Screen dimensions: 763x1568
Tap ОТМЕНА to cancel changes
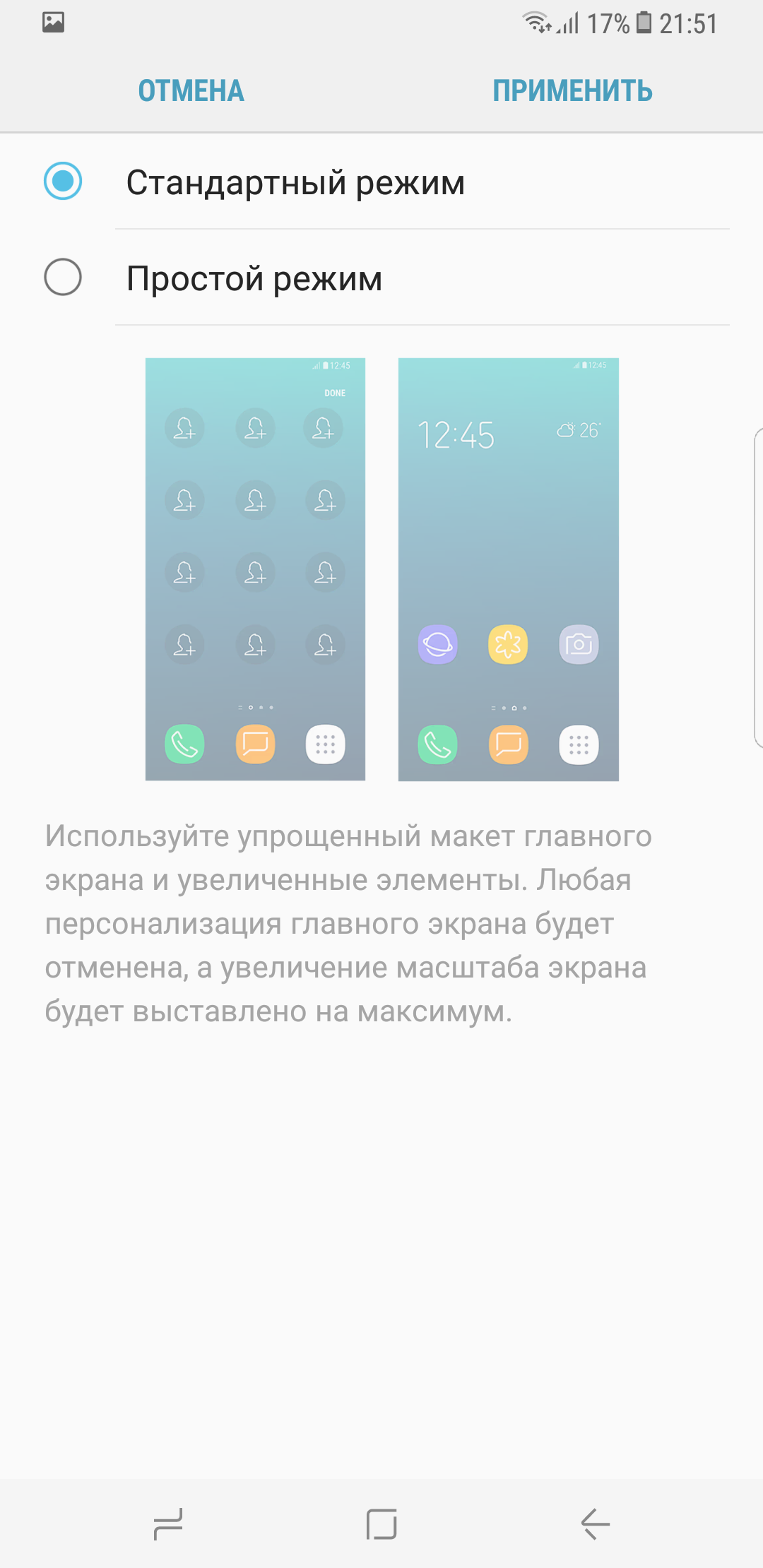pos(191,91)
